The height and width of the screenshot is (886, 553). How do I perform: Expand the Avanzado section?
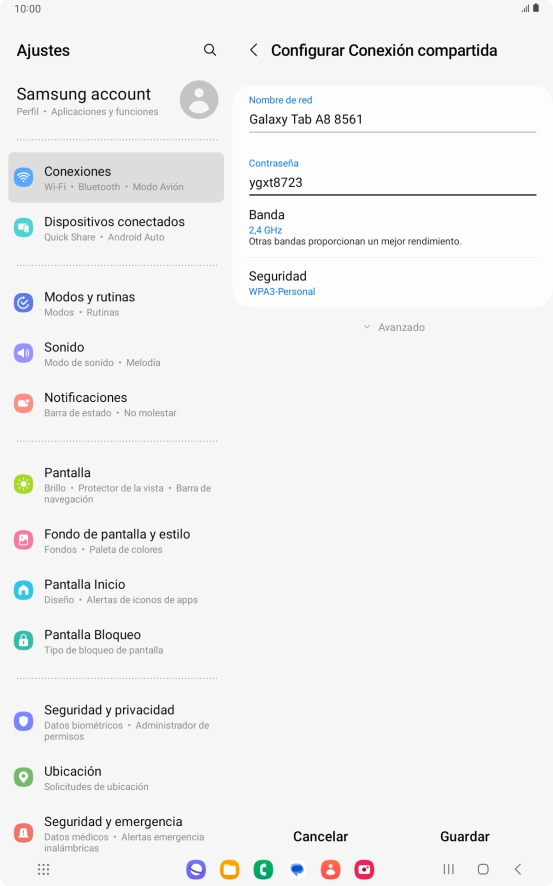click(394, 327)
